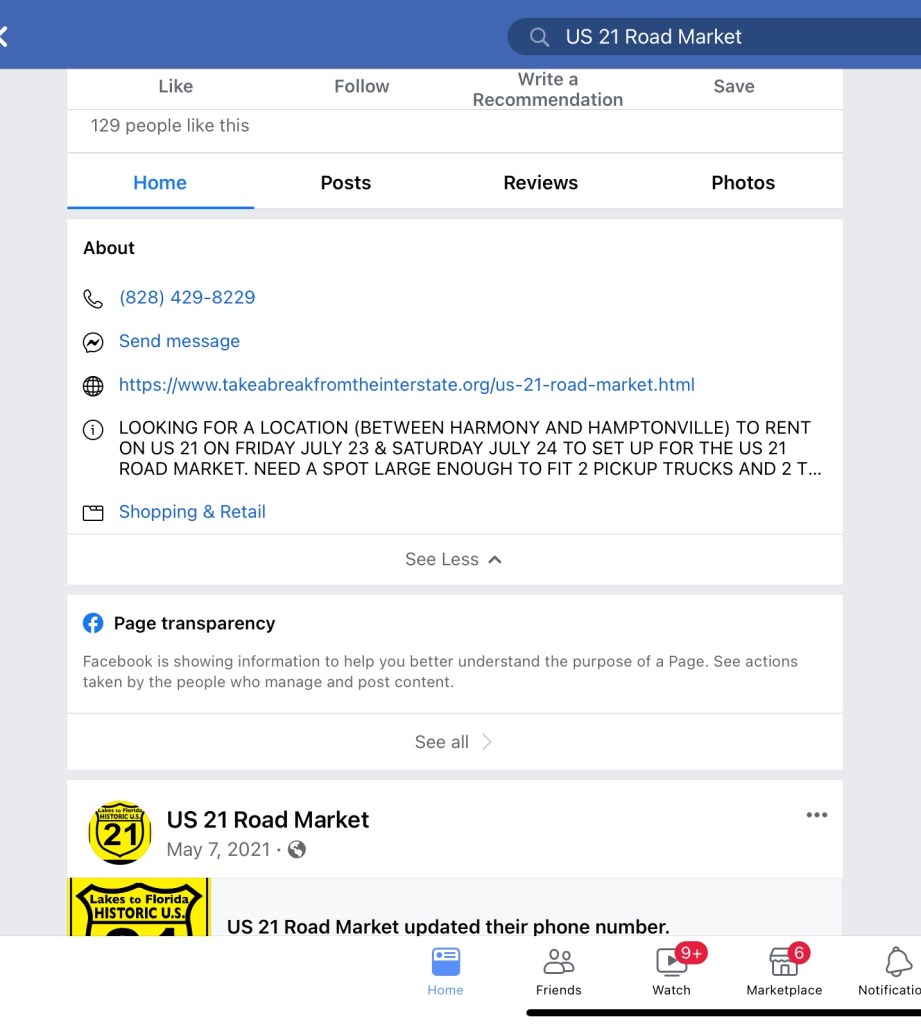Switch to the Photos tab
This screenshot has height=1024, width=921.
pyautogui.click(x=742, y=183)
